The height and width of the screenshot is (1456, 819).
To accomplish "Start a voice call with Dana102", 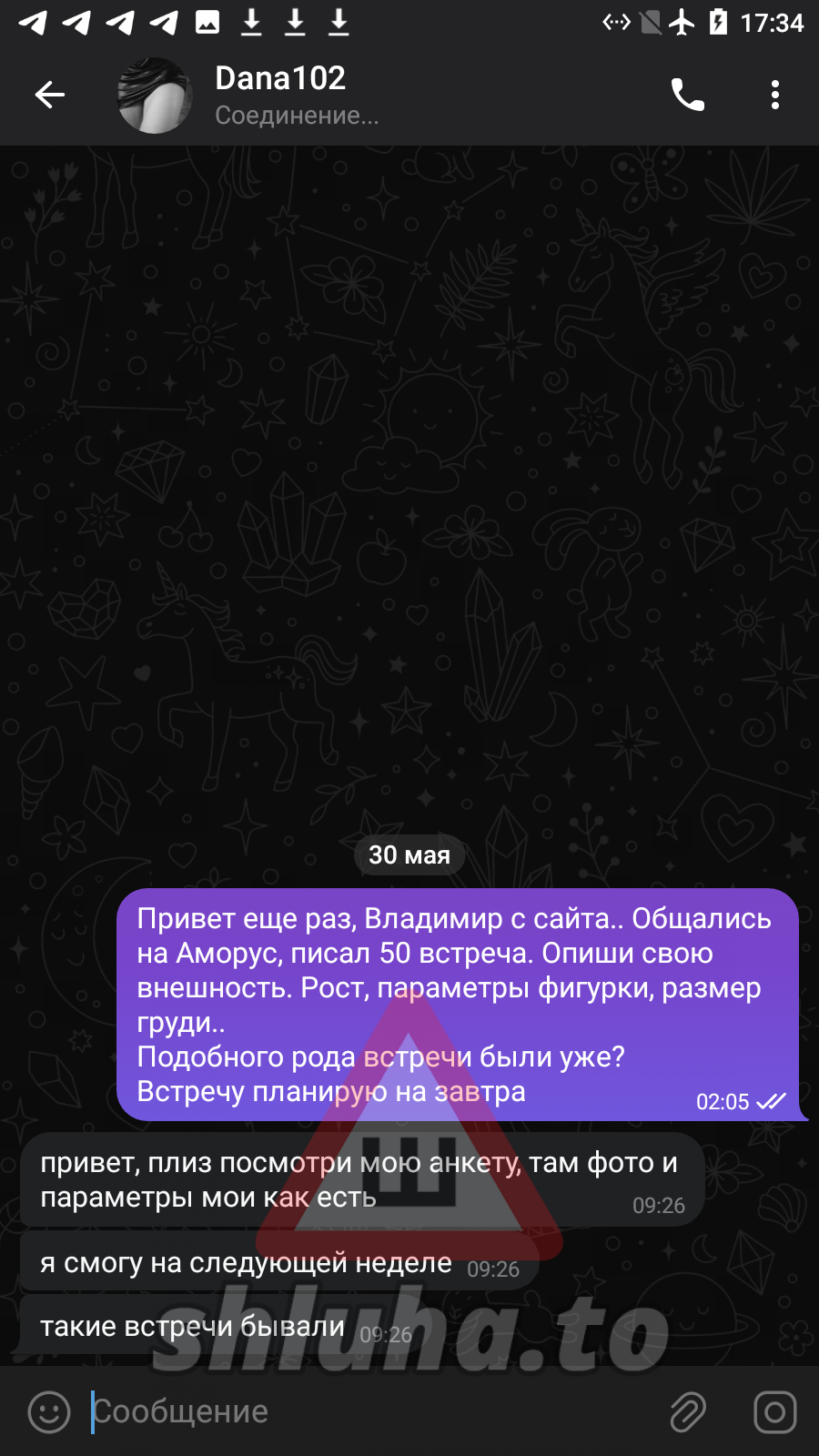I will point(687,95).
